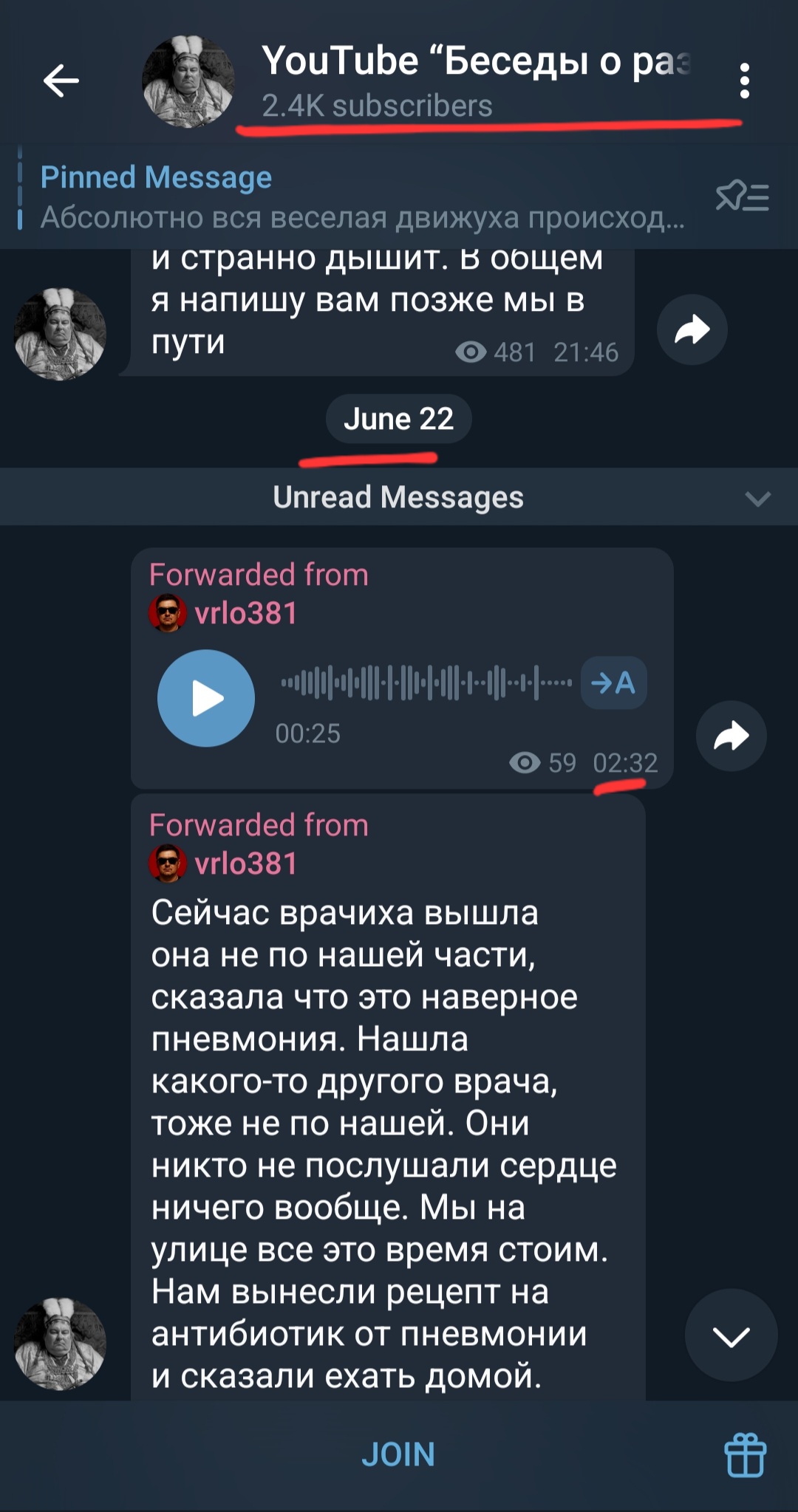The image size is (798, 1512).
Task: Join the channel
Action: click(x=398, y=1454)
